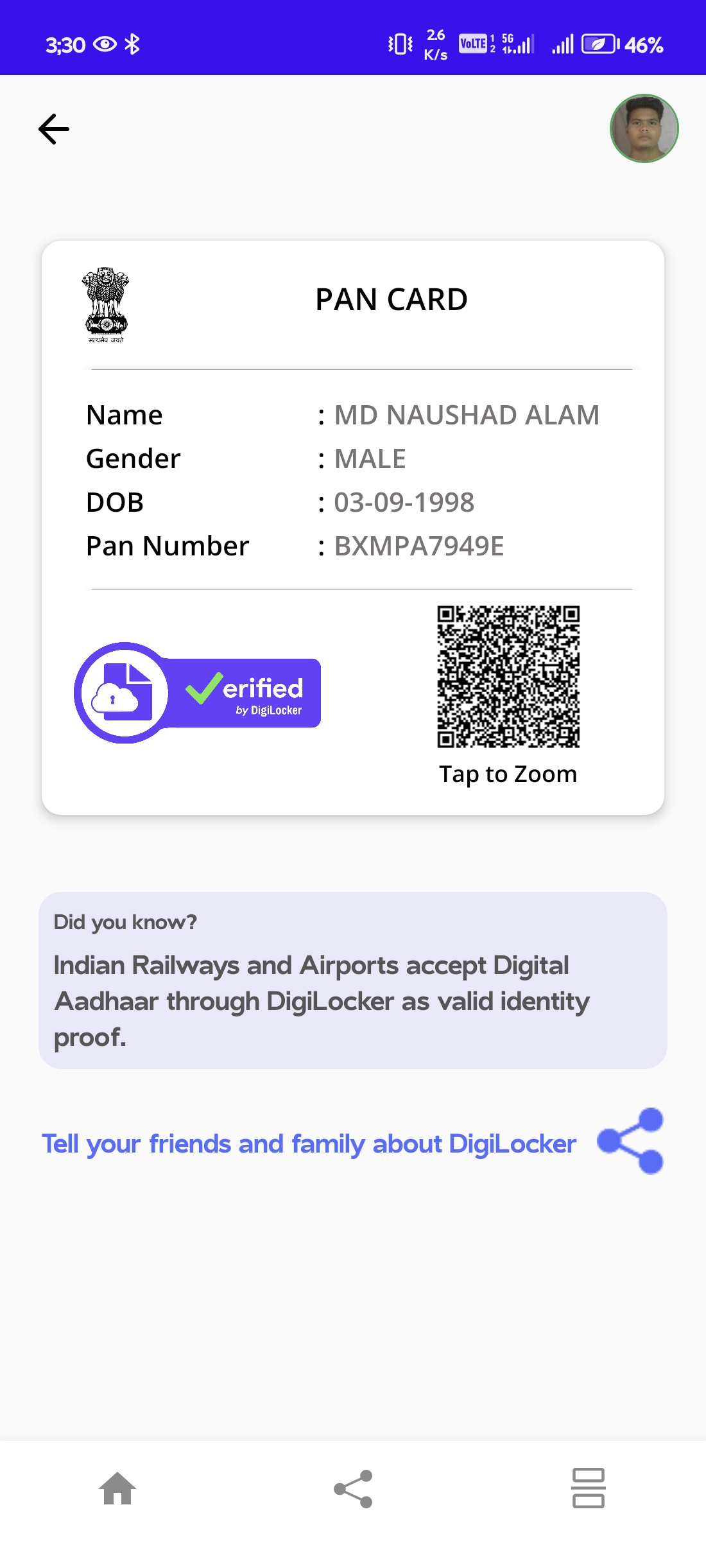
Task: Open the share option in bottom bar
Action: (x=353, y=1488)
